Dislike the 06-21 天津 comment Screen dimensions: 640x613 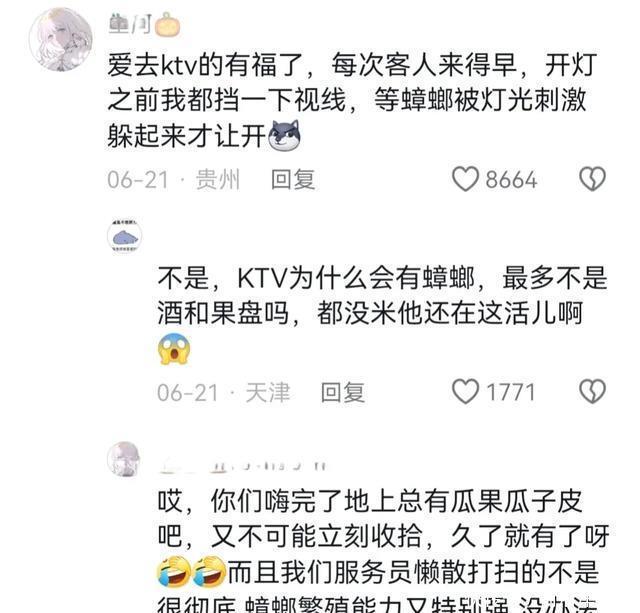tap(593, 392)
